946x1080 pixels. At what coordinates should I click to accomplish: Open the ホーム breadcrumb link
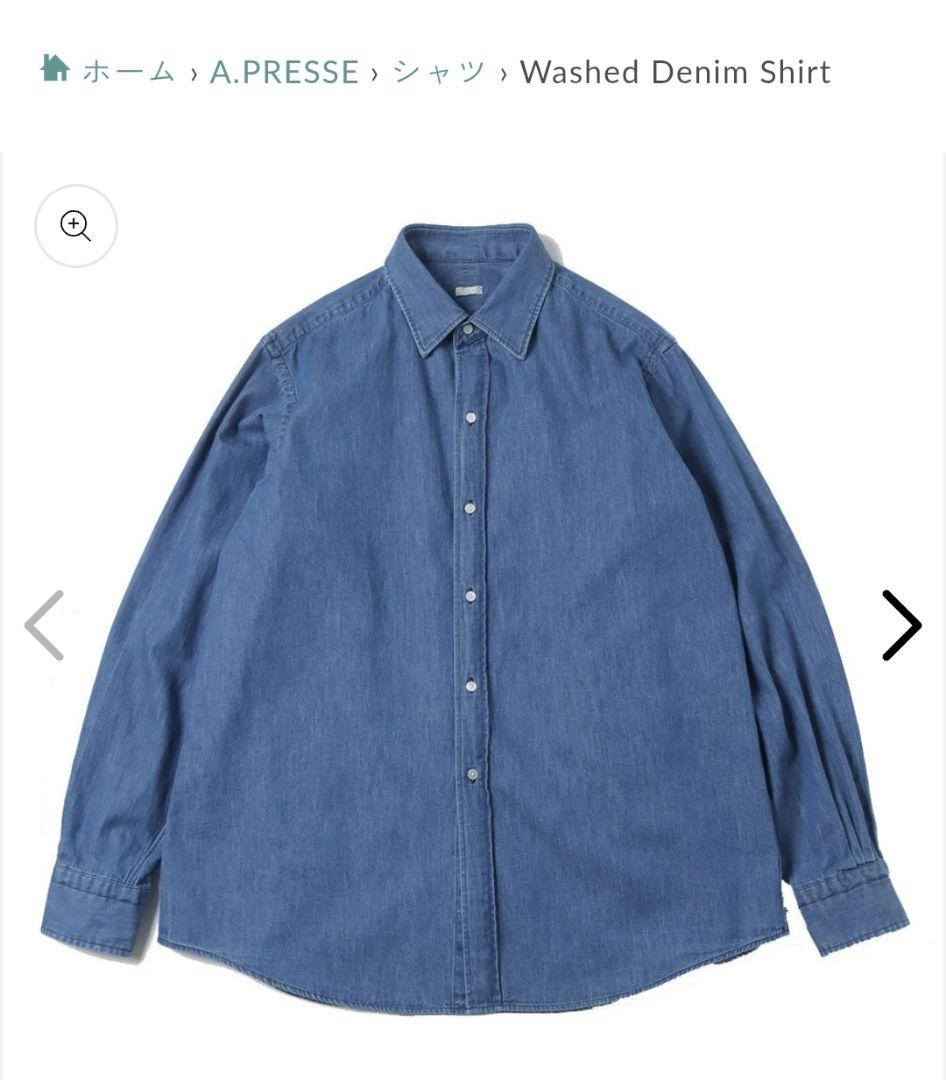click(128, 71)
